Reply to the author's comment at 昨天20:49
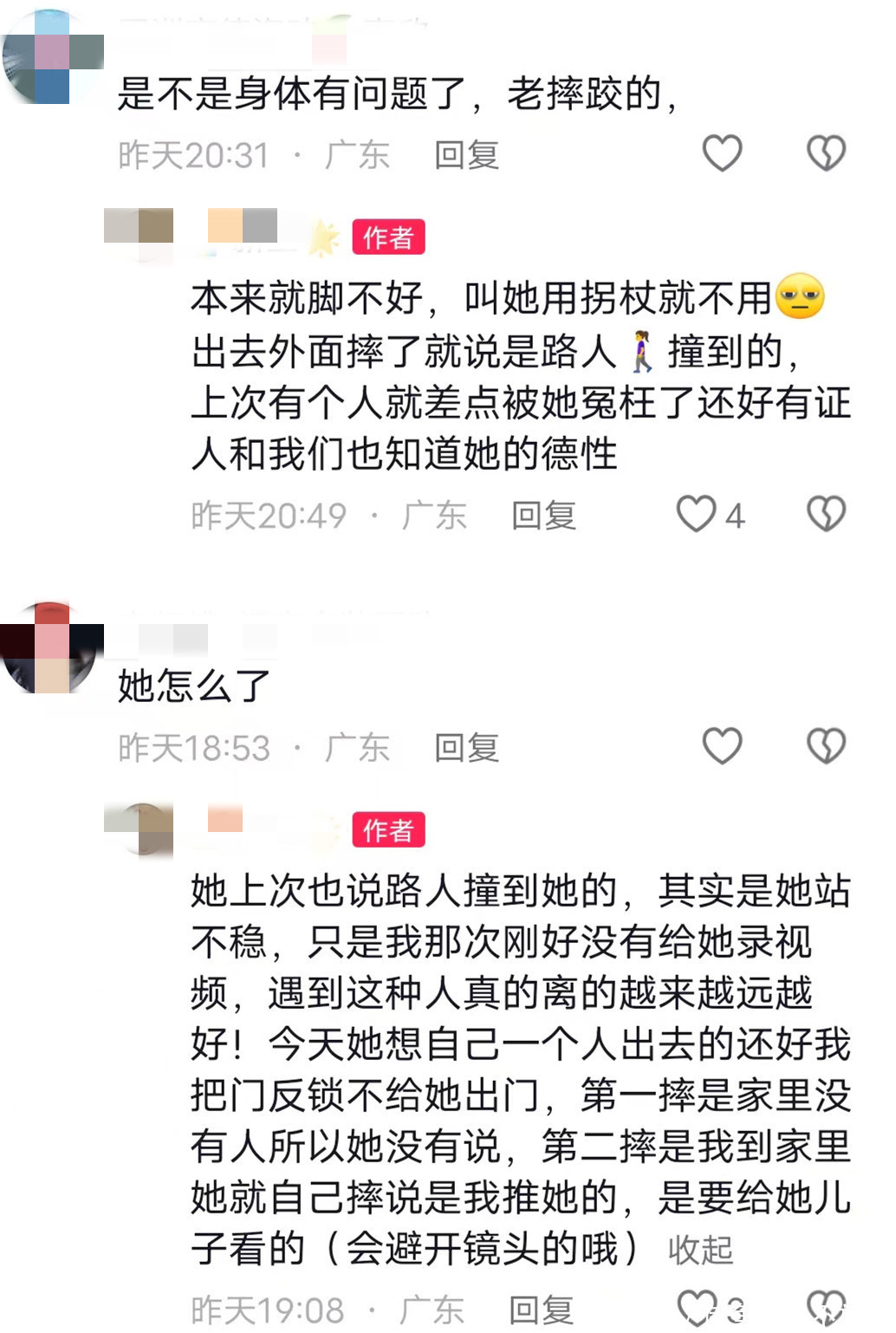Screen dimensions: 896x1333 tap(543, 516)
